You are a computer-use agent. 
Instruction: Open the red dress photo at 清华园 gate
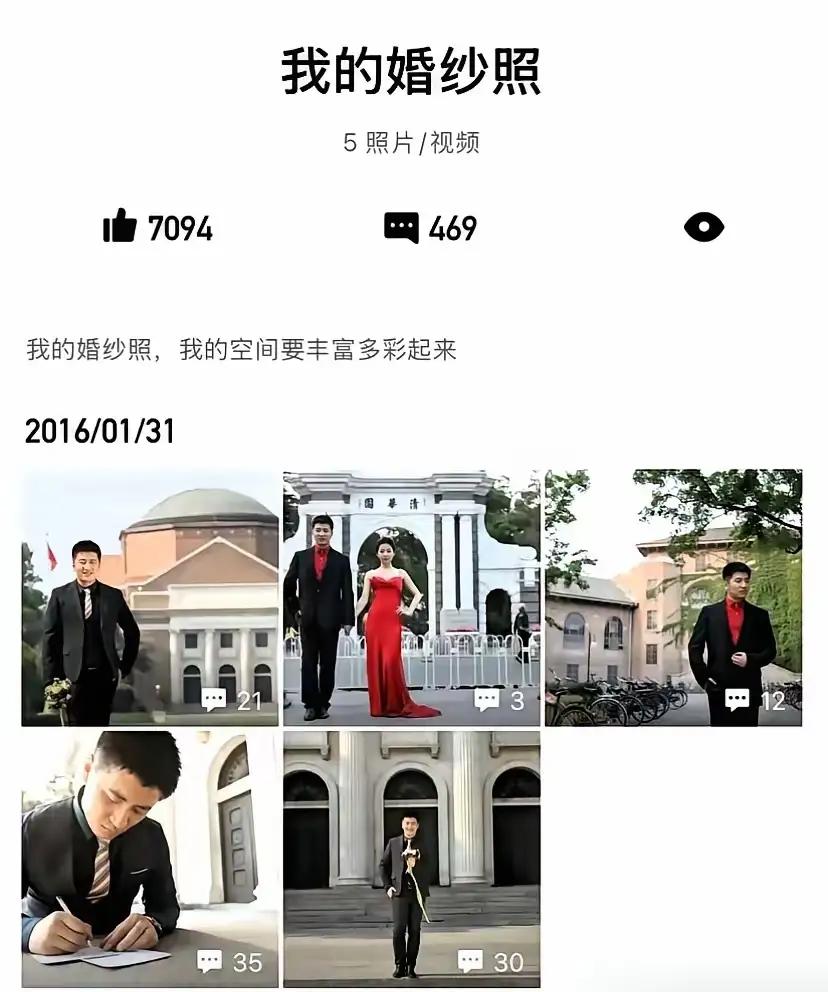[x=414, y=595]
